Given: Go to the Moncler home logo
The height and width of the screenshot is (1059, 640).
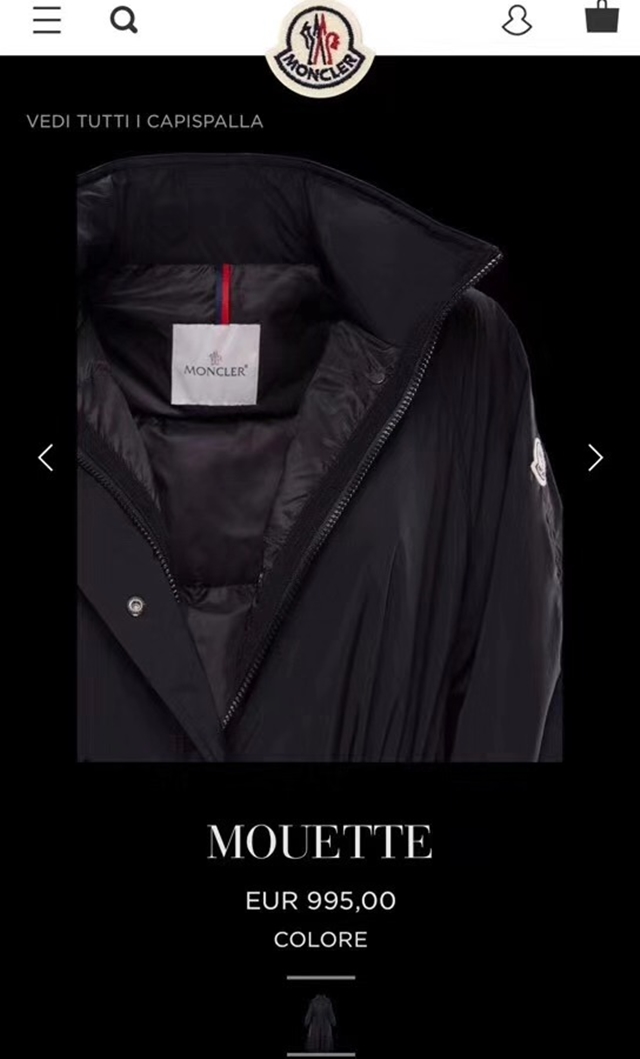Looking at the screenshot, I should [x=320, y=47].
